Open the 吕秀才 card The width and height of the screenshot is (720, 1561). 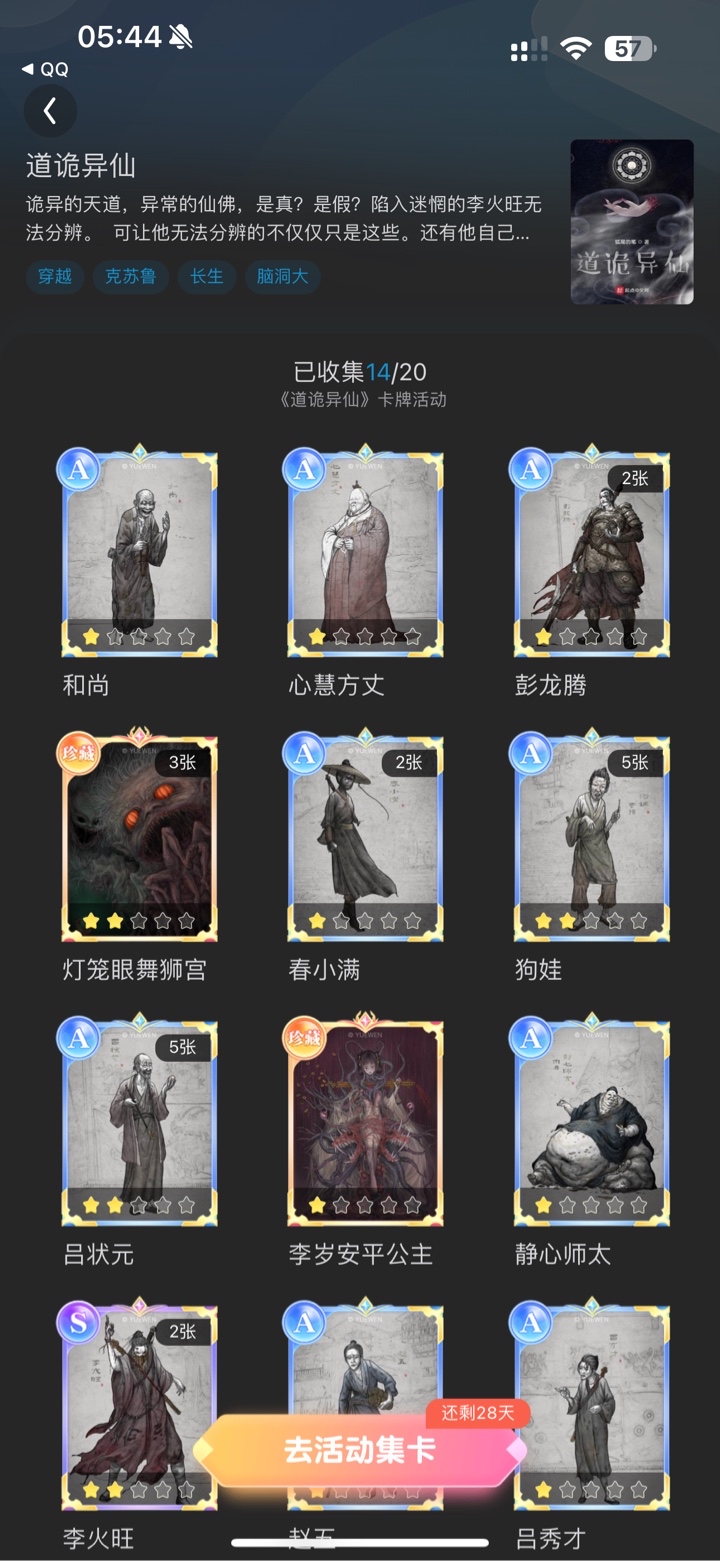(591, 1405)
